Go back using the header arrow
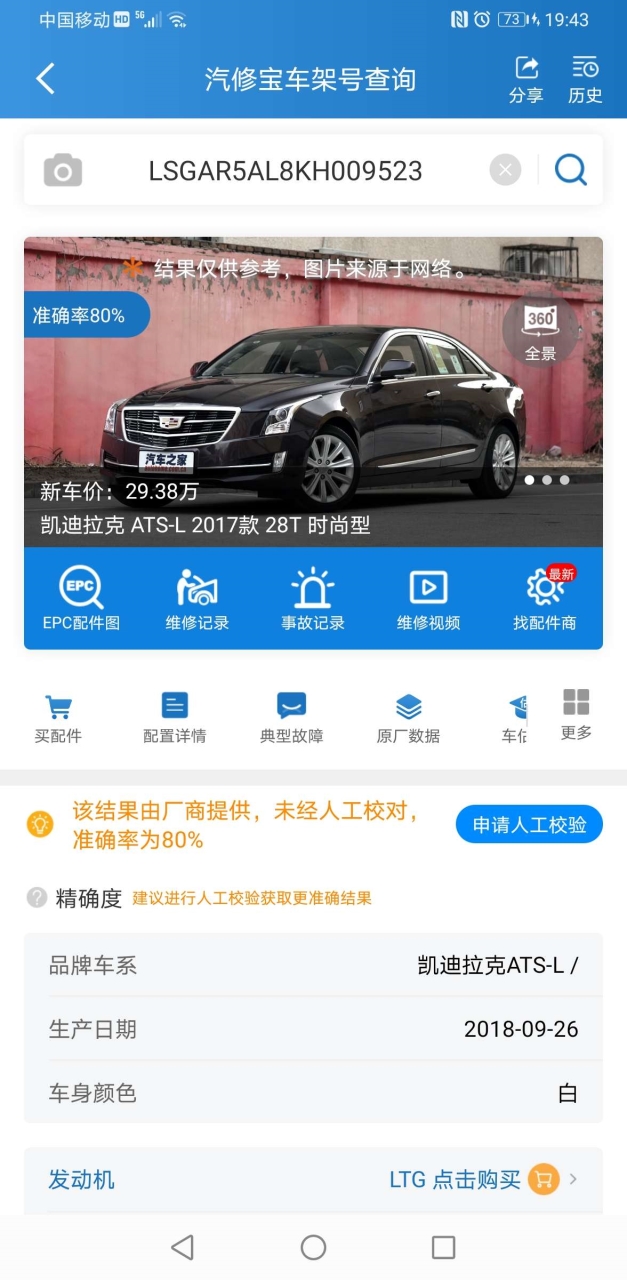The height and width of the screenshot is (1280, 627). coord(45,79)
